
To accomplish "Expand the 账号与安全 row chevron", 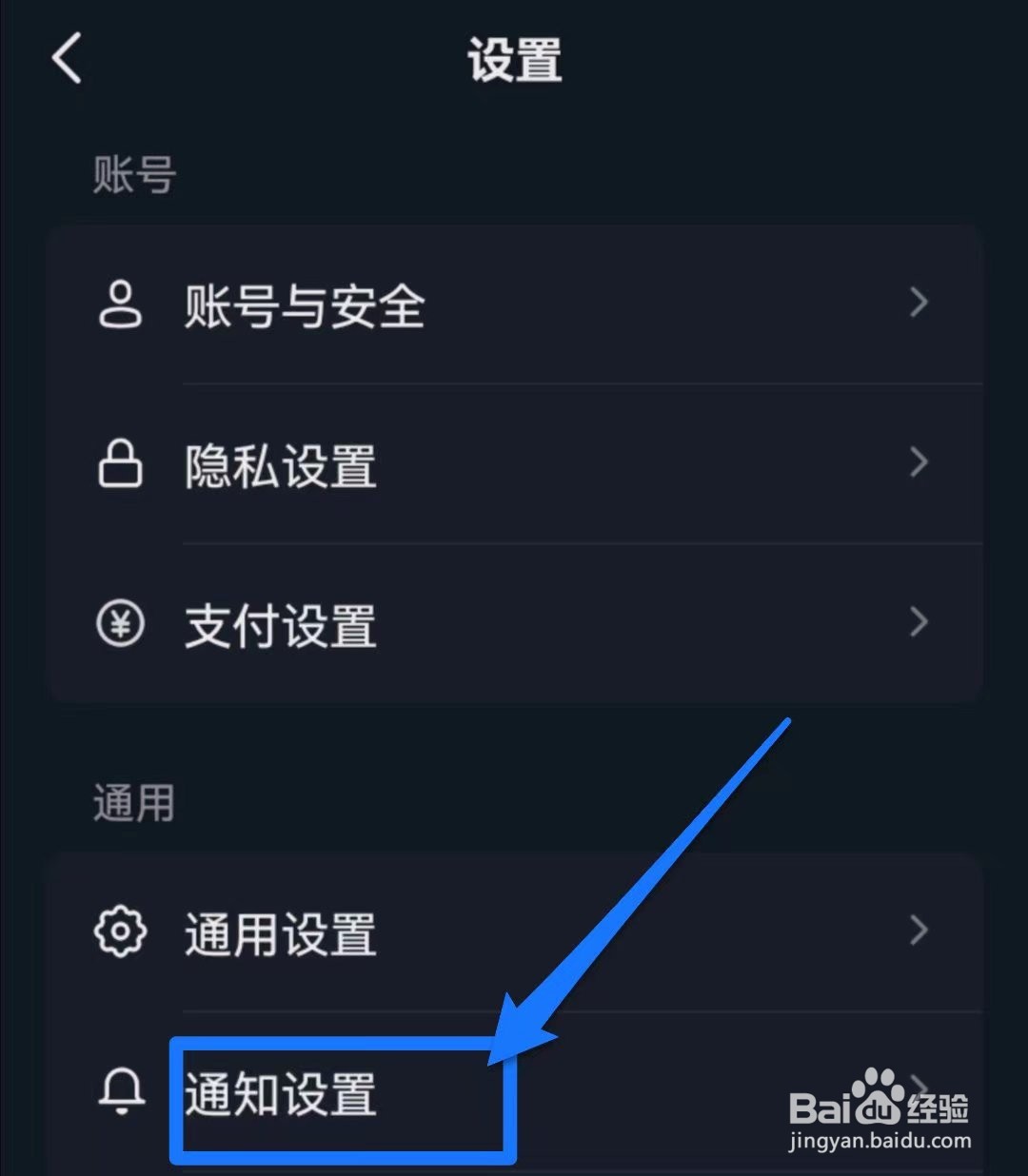I will [x=917, y=303].
